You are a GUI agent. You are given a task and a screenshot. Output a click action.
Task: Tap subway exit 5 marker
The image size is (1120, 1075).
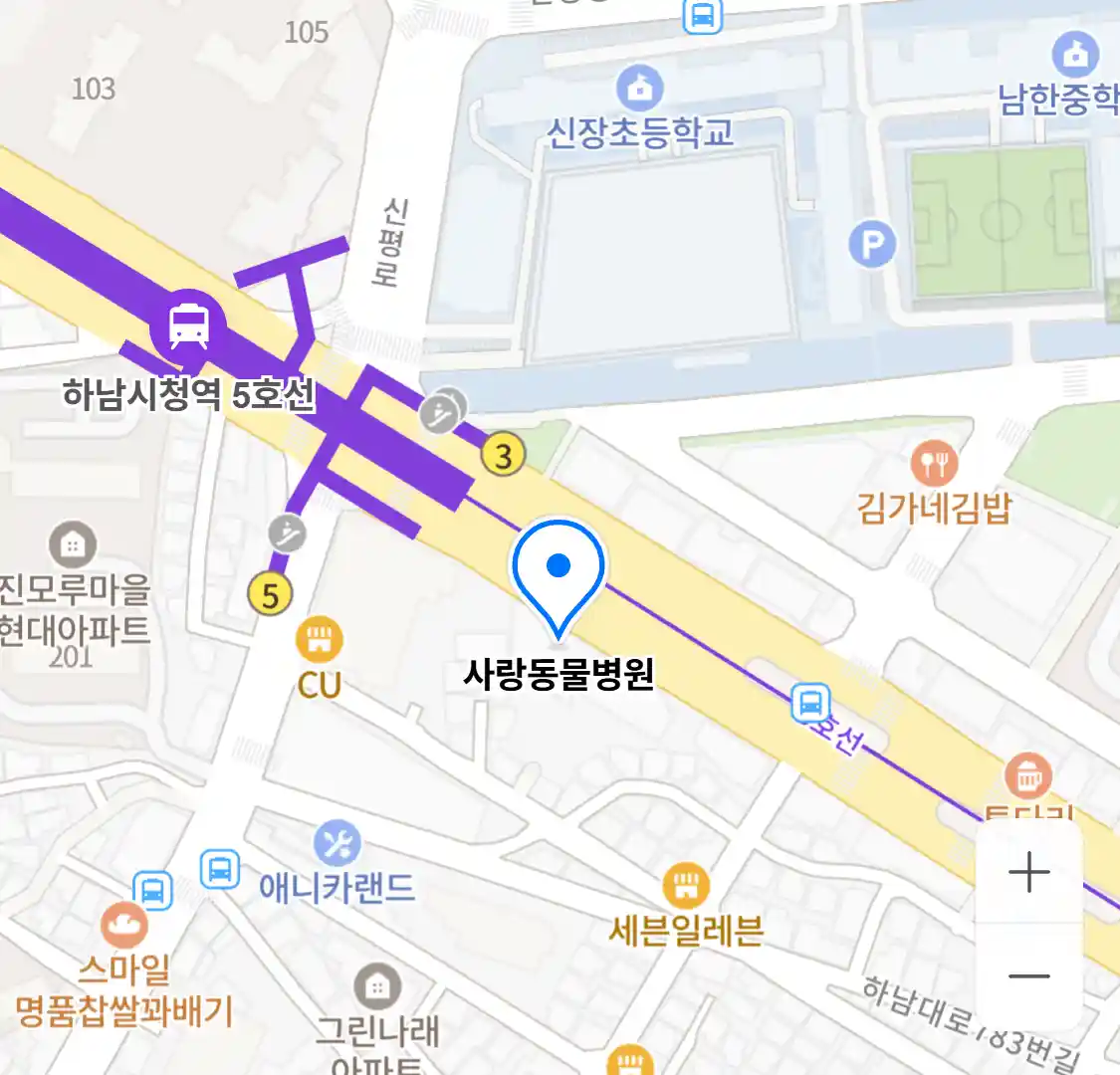pyautogui.click(x=270, y=595)
